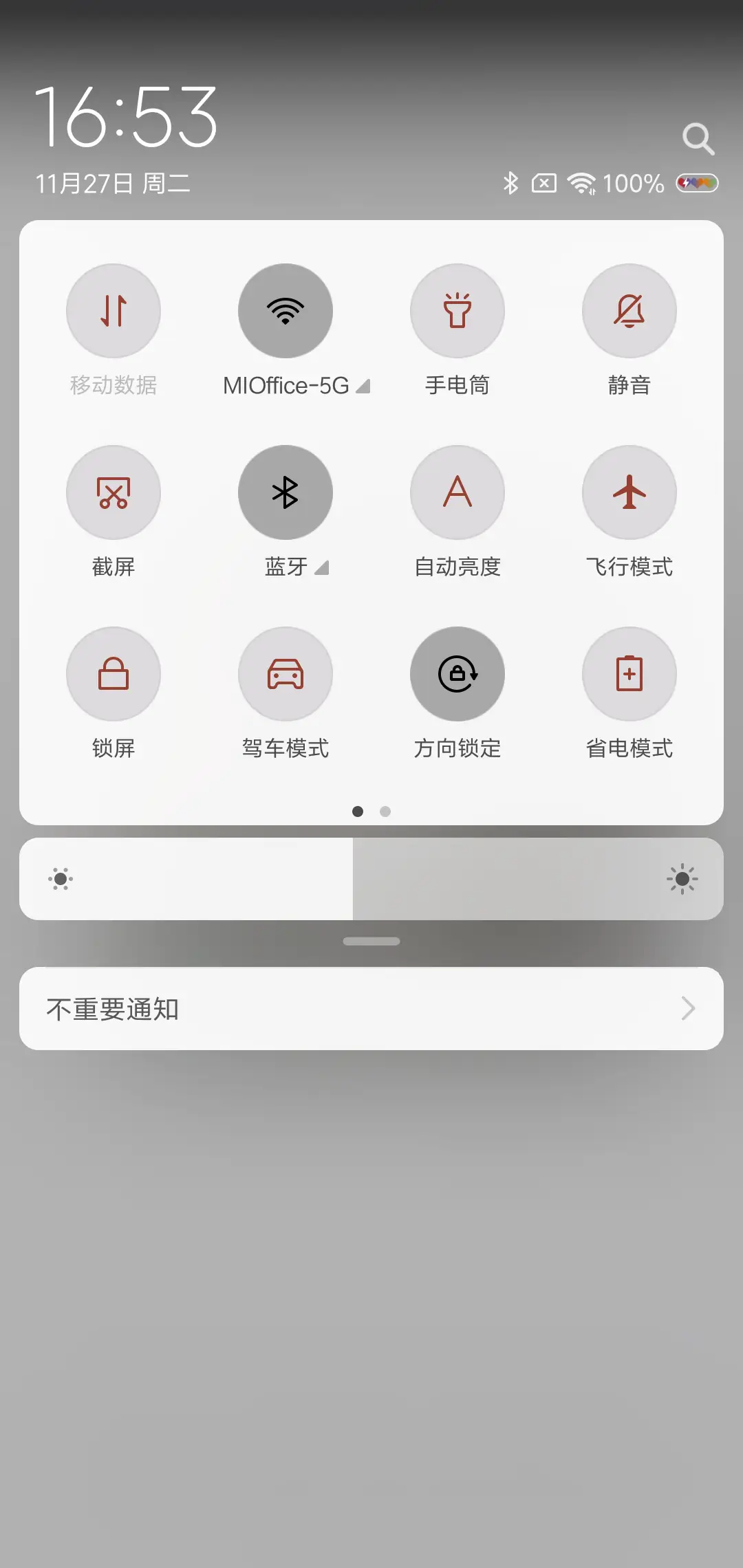Take a screenshot via 截屏 tile
The width and height of the screenshot is (743, 1568).
click(x=114, y=492)
